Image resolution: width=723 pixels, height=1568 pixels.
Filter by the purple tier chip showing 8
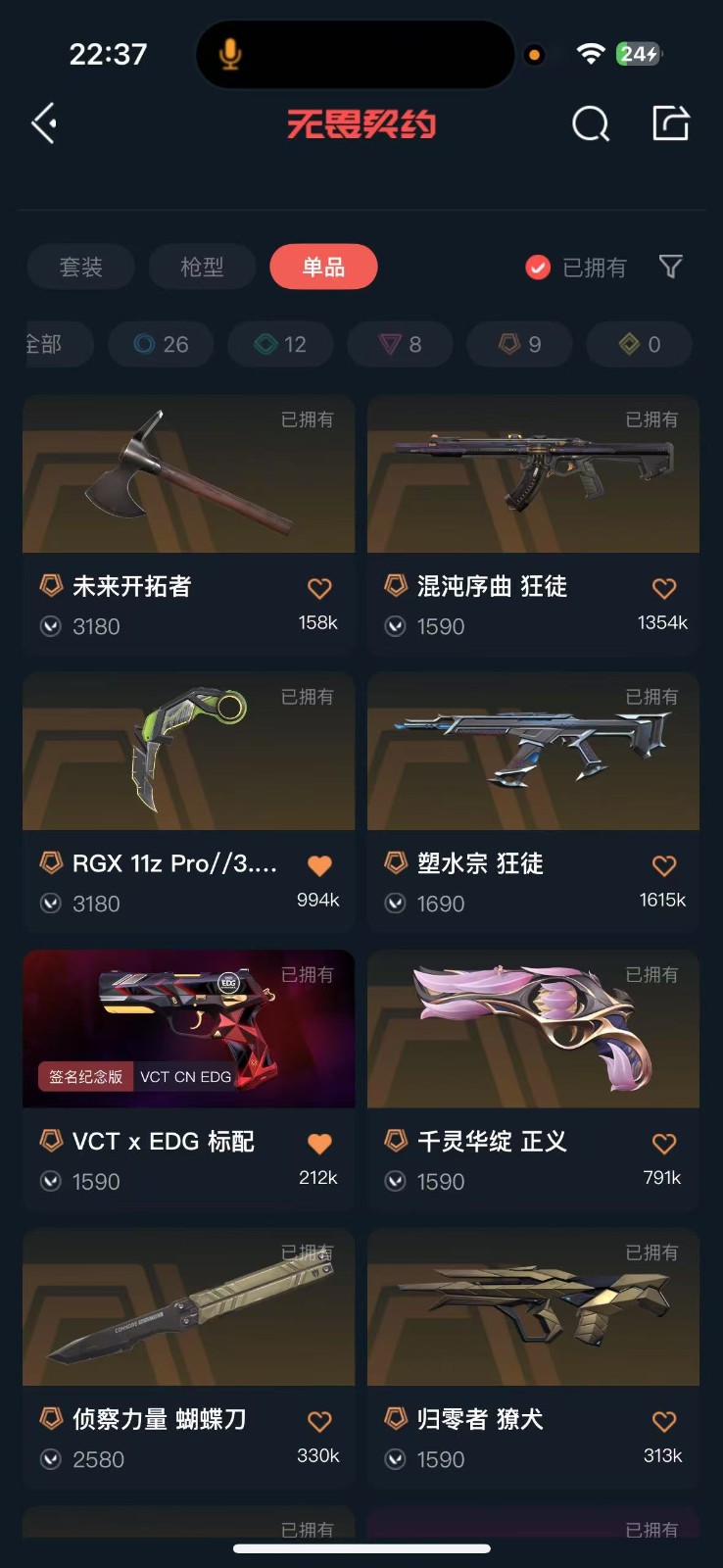(x=400, y=344)
